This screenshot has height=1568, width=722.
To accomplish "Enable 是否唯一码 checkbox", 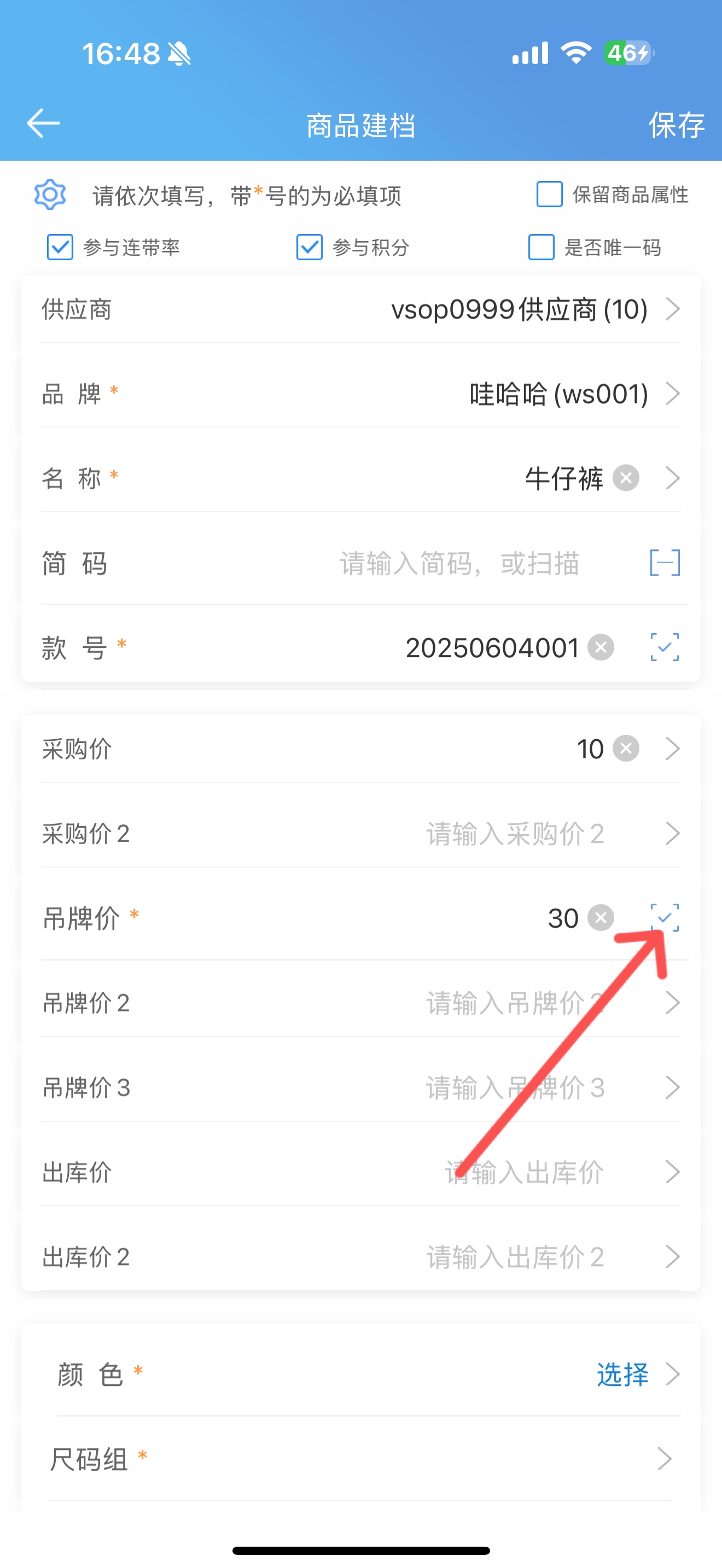I will coord(541,247).
